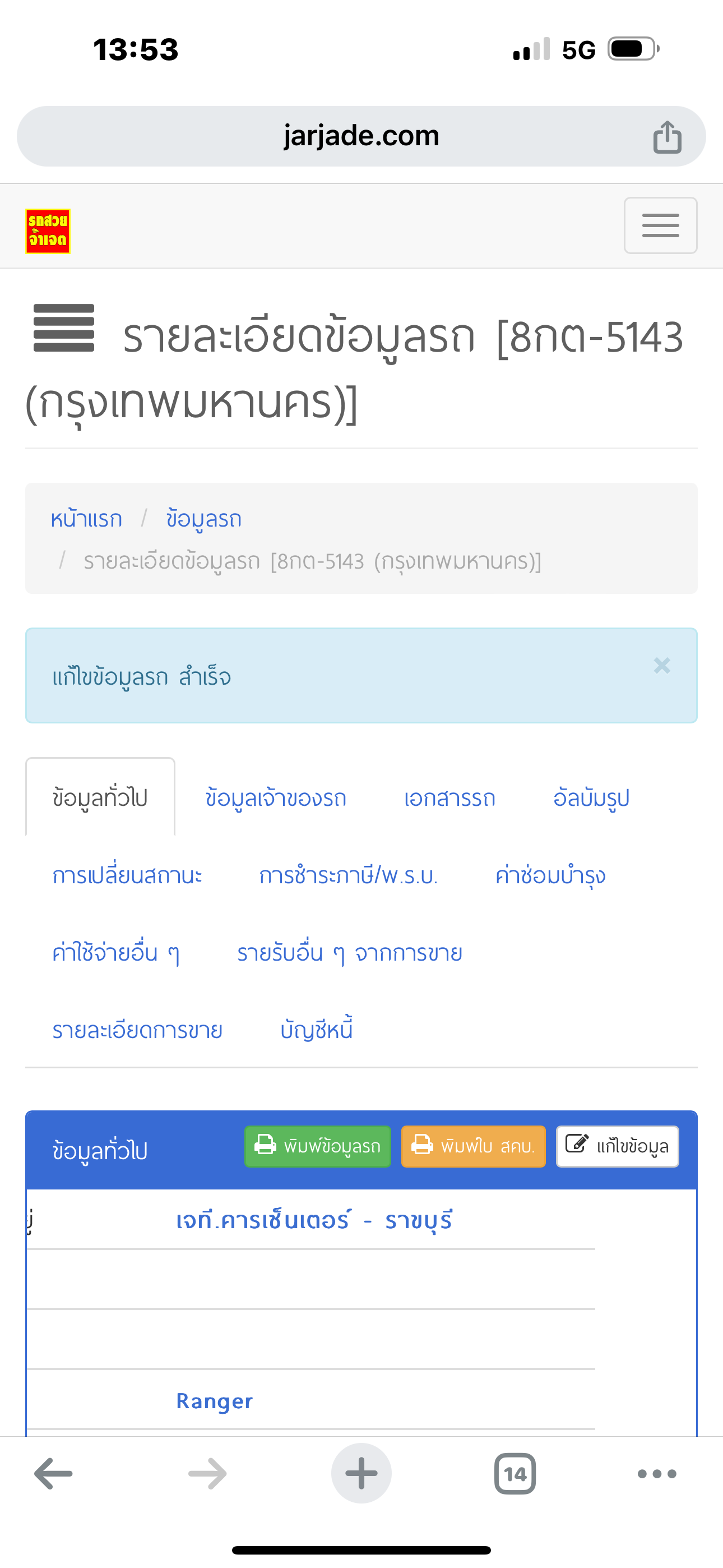Go to หน้าแรก breadcrumb link
723x1568 pixels.
86,519
